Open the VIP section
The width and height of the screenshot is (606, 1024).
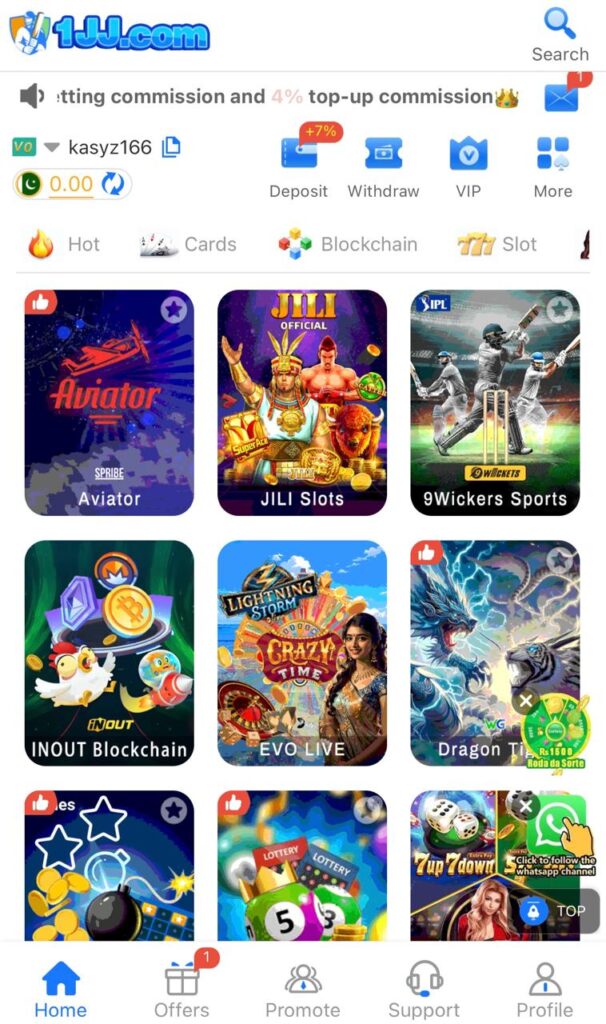click(x=468, y=167)
